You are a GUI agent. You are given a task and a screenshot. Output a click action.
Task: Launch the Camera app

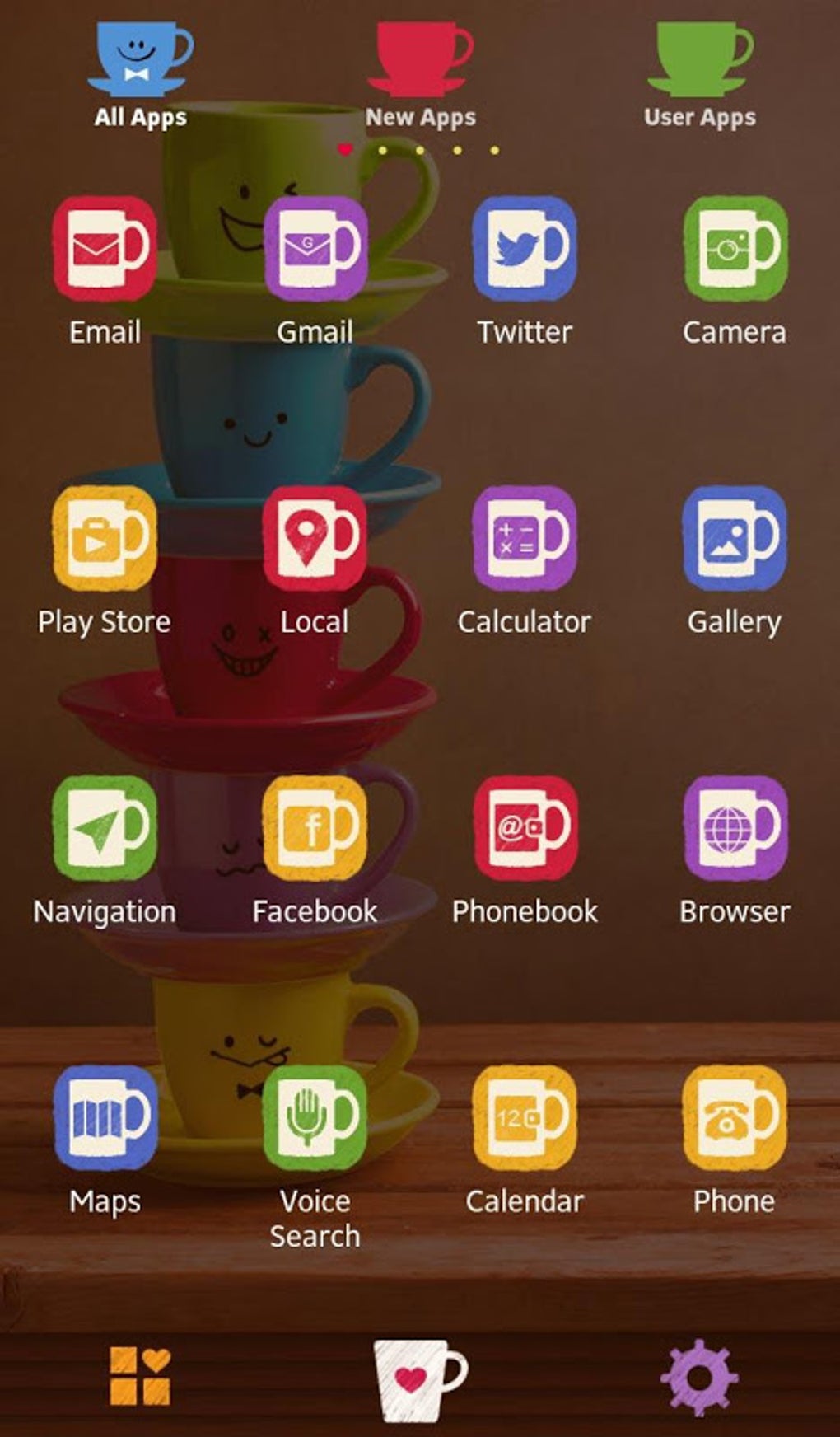coord(735,249)
